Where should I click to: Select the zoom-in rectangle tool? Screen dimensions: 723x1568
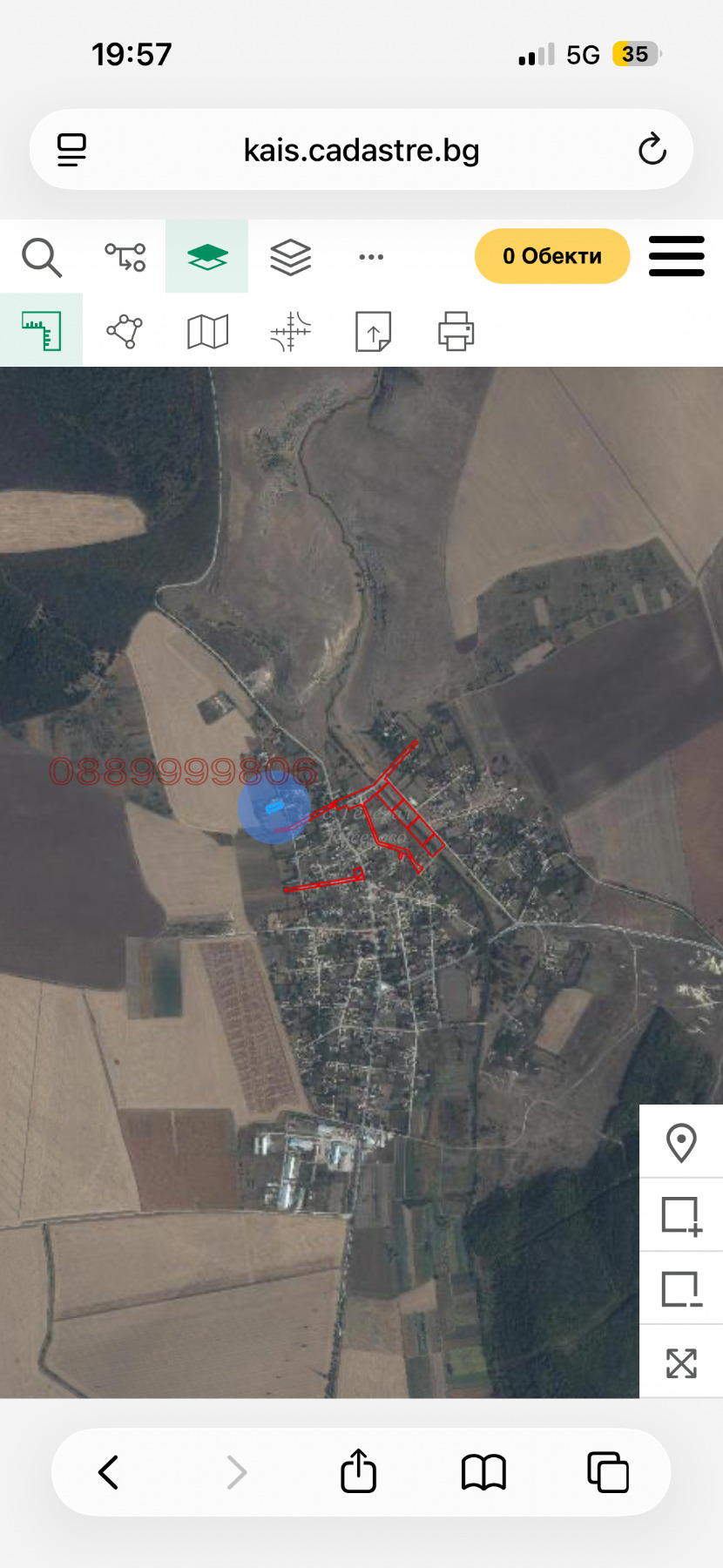tap(680, 1216)
